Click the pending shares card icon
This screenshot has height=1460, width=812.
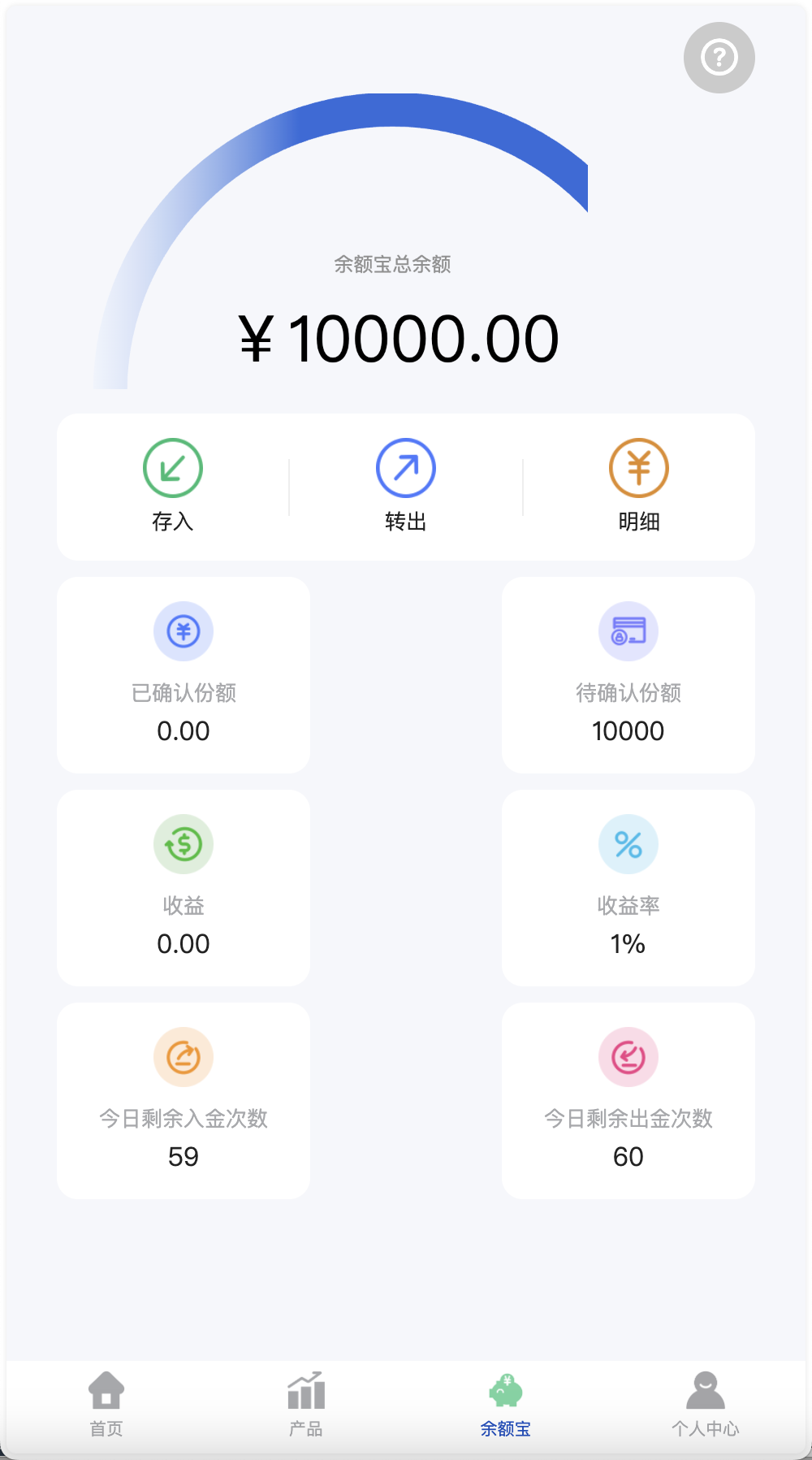pyautogui.click(x=628, y=630)
